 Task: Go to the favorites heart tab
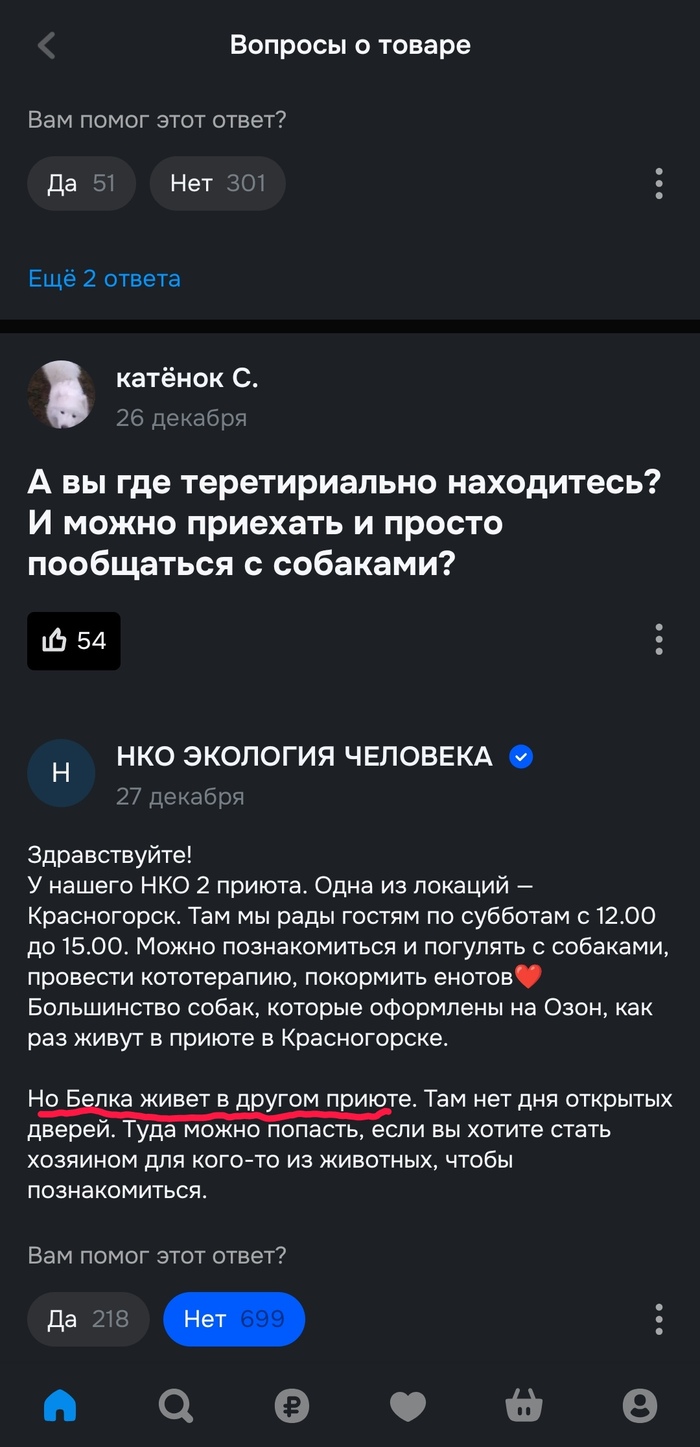click(408, 1405)
